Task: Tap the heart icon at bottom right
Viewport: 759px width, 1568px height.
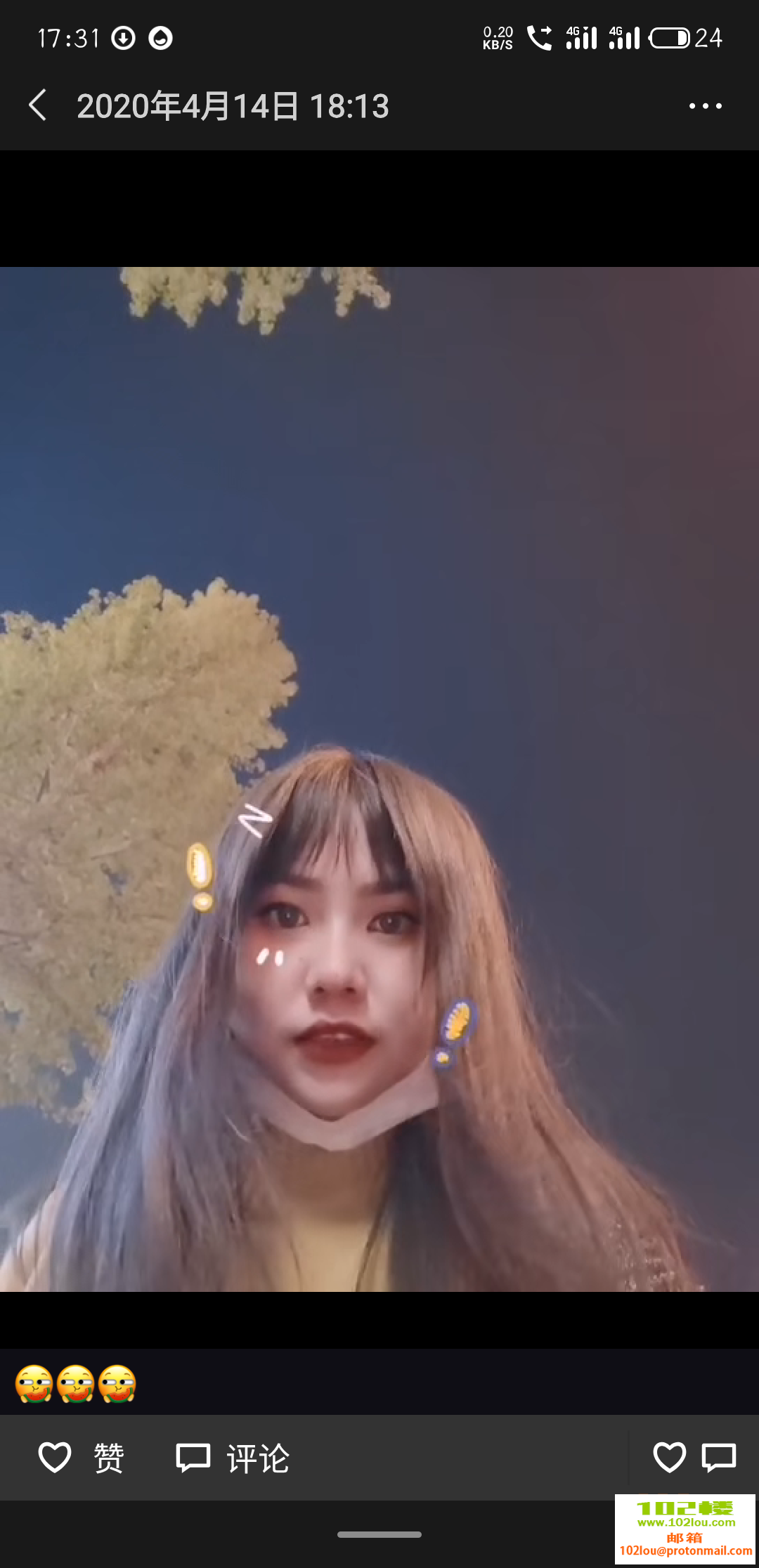Action: click(x=668, y=1457)
